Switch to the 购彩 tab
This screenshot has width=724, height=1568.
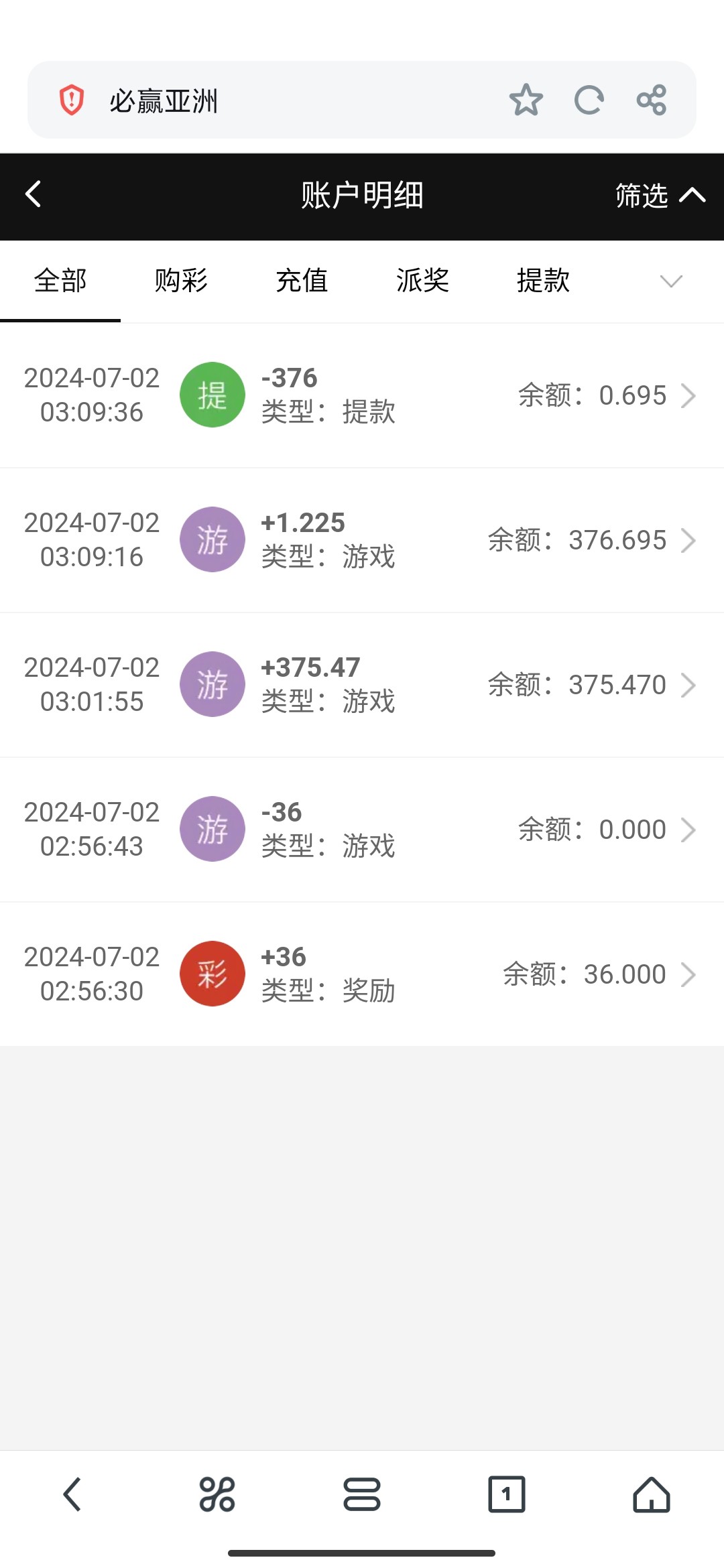pos(181,281)
